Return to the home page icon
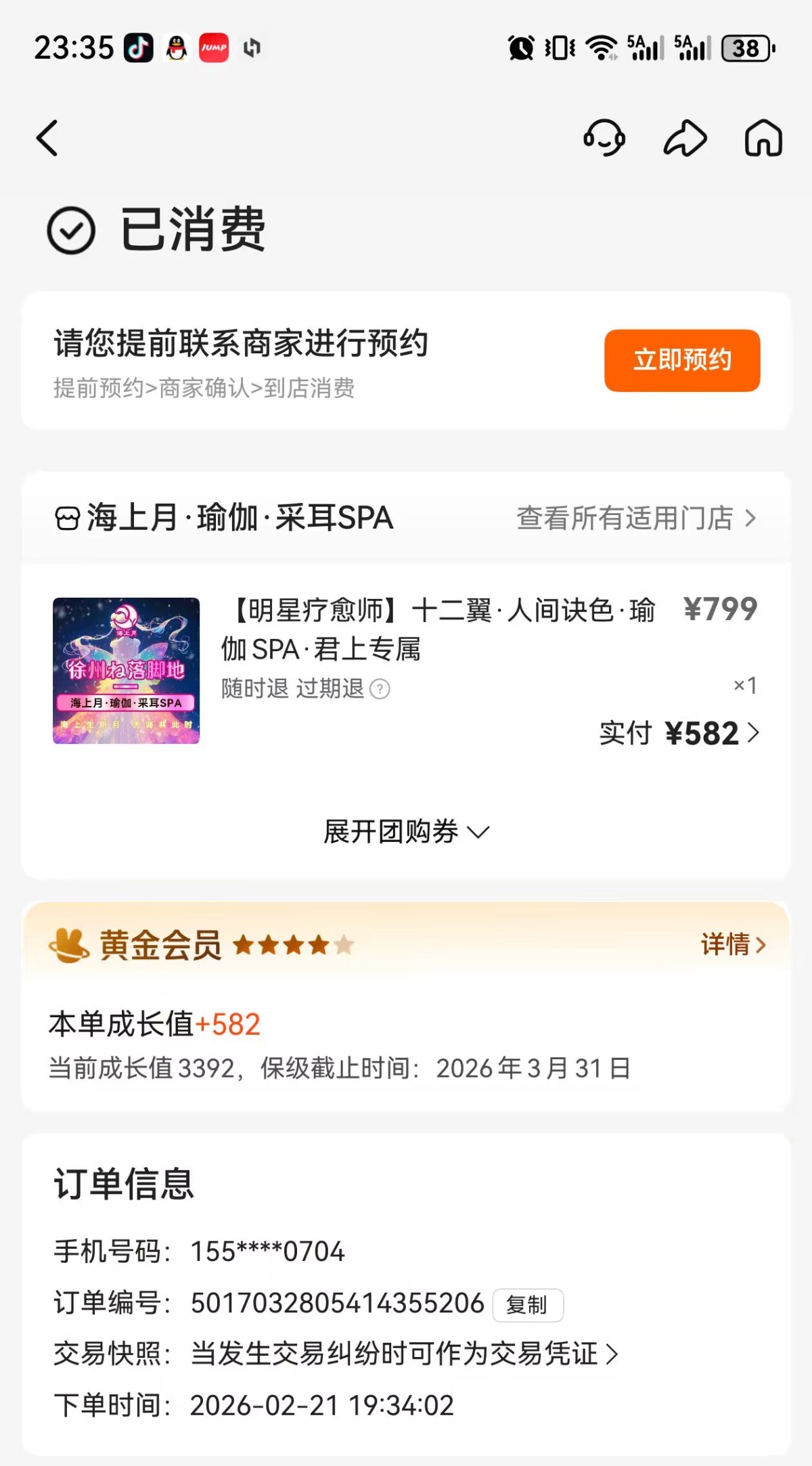The image size is (812, 1466). [x=763, y=138]
